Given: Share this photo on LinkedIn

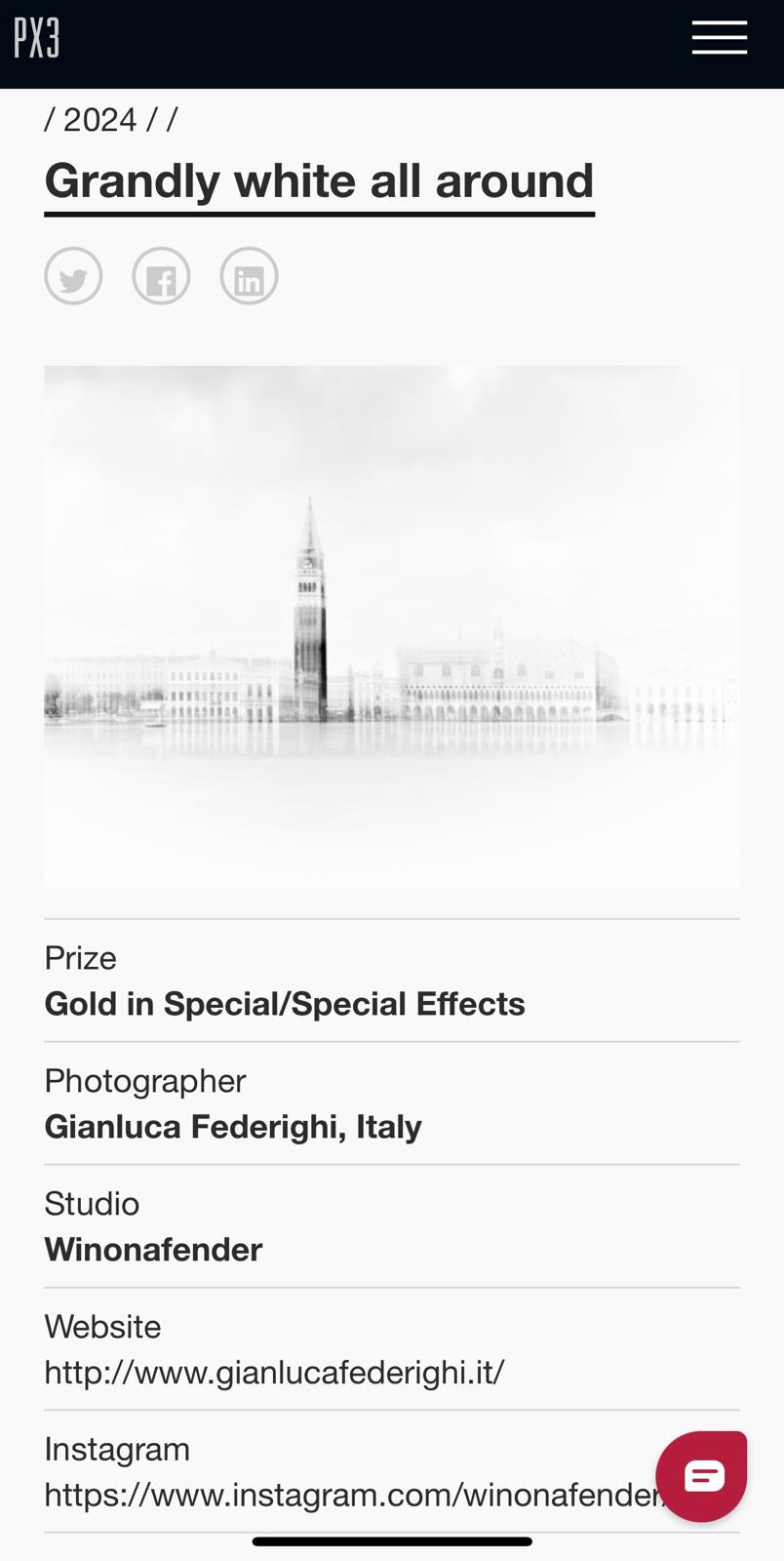Looking at the screenshot, I should (249, 277).
